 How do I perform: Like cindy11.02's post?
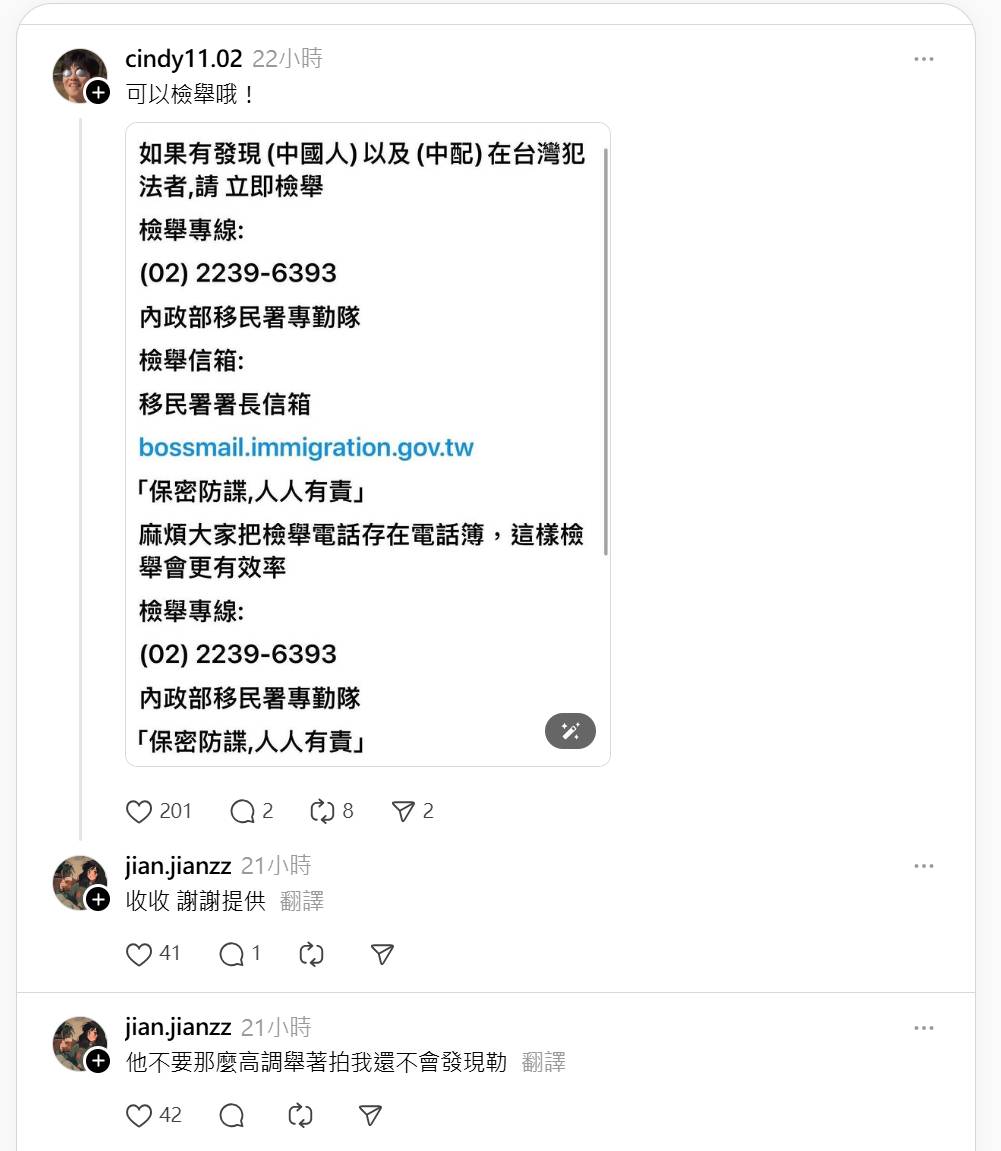pyautogui.click(x=139, y=811)
